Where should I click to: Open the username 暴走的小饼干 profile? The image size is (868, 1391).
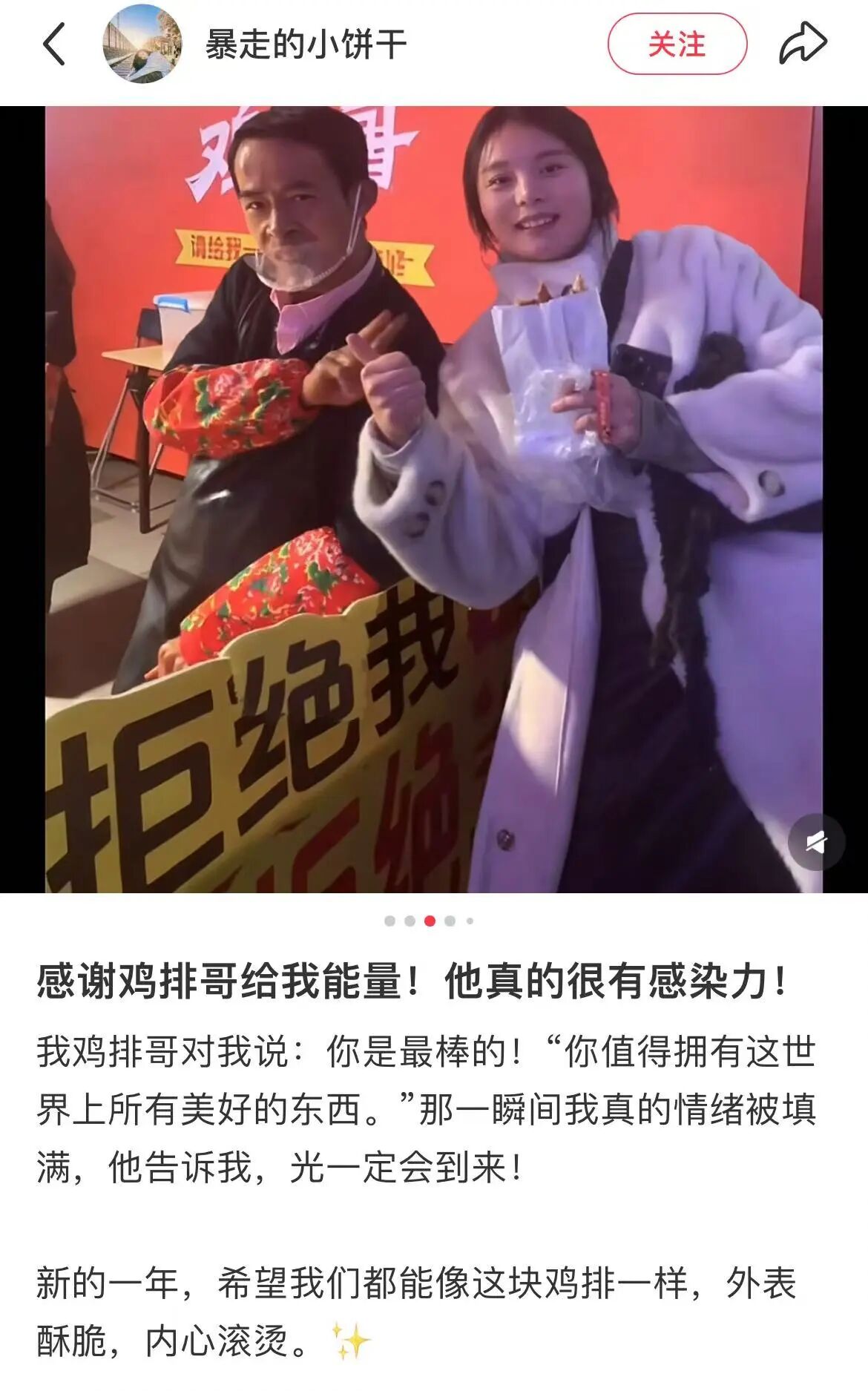306,45
